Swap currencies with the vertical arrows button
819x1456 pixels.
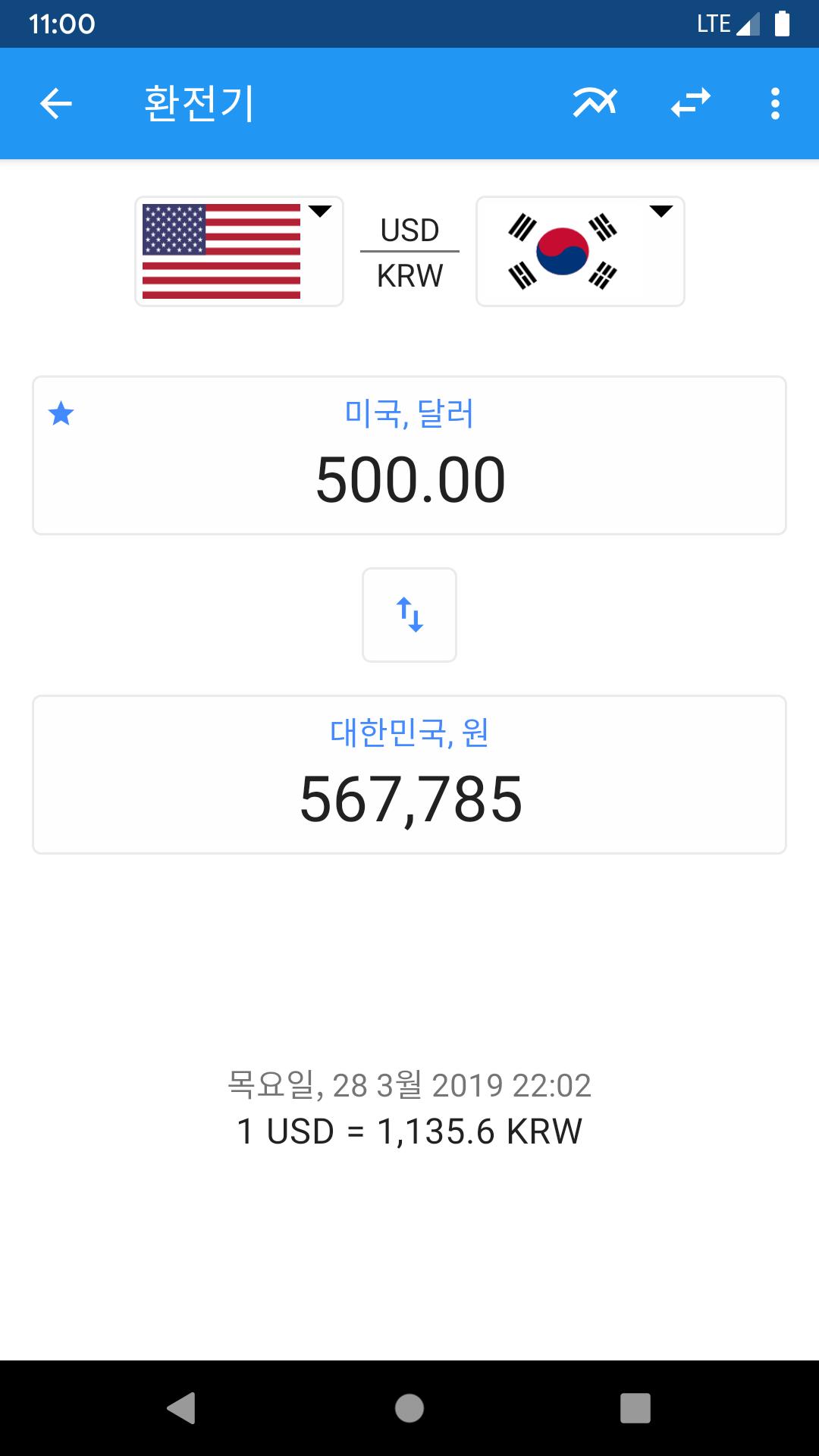[x=409, y=614]
